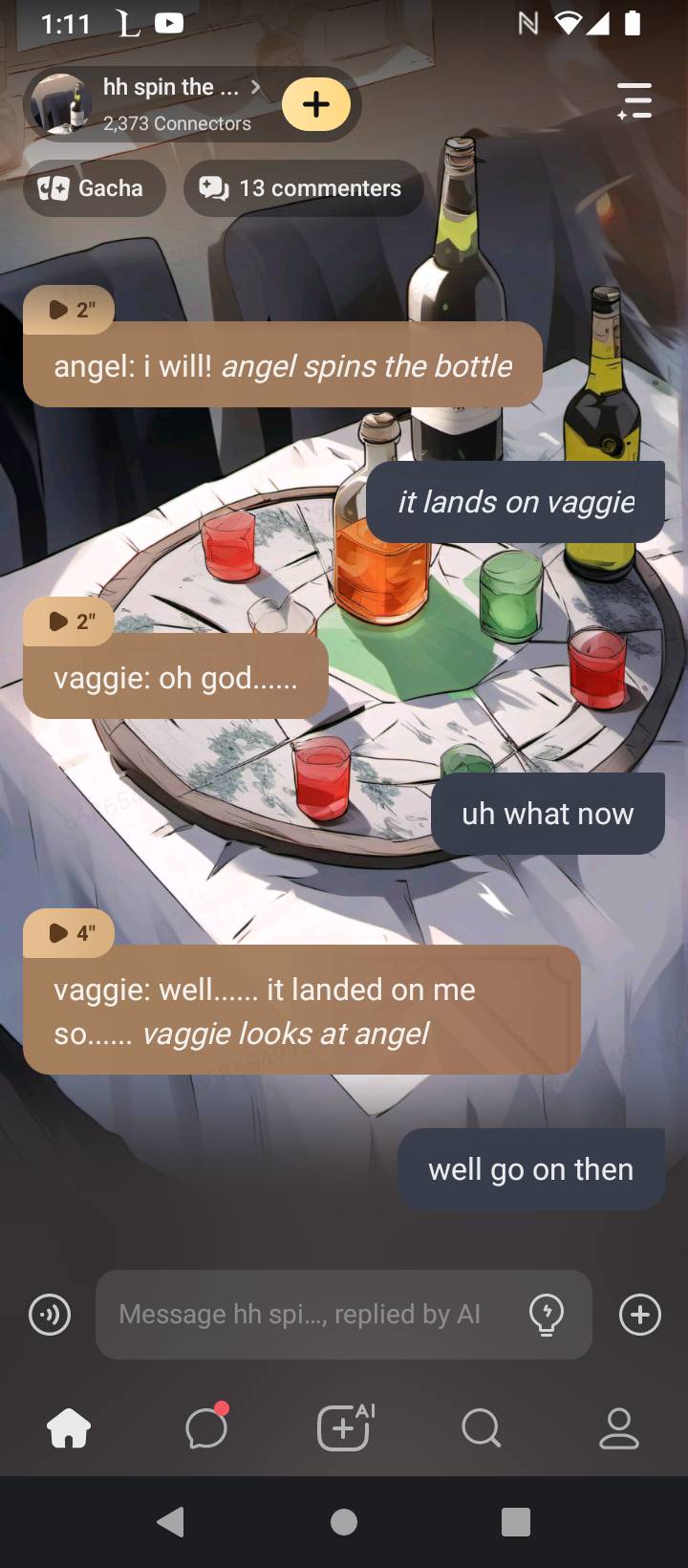The image size is (688, 1568).
Task: Switch to the Search tab
Action: (x=481, y=1428)
